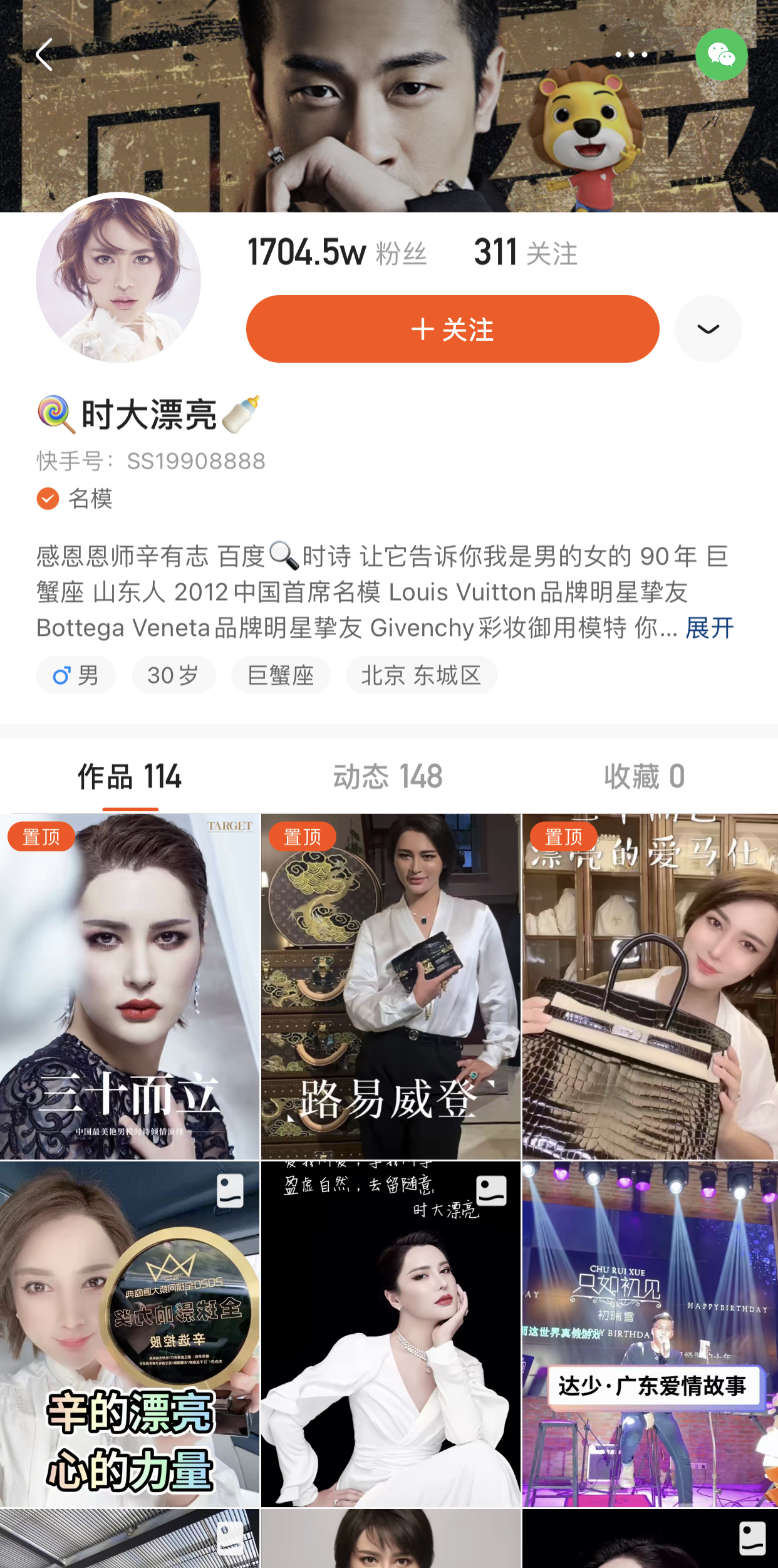
Task: Share profile via the green WeChat icon
Action: pos(721,55)
